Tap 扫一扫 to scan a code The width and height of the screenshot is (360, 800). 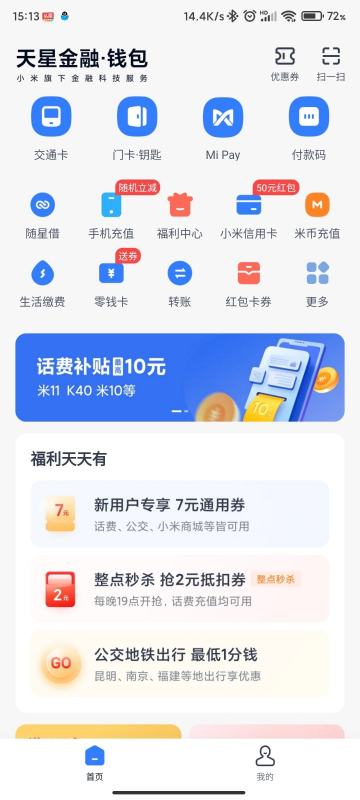331,64
